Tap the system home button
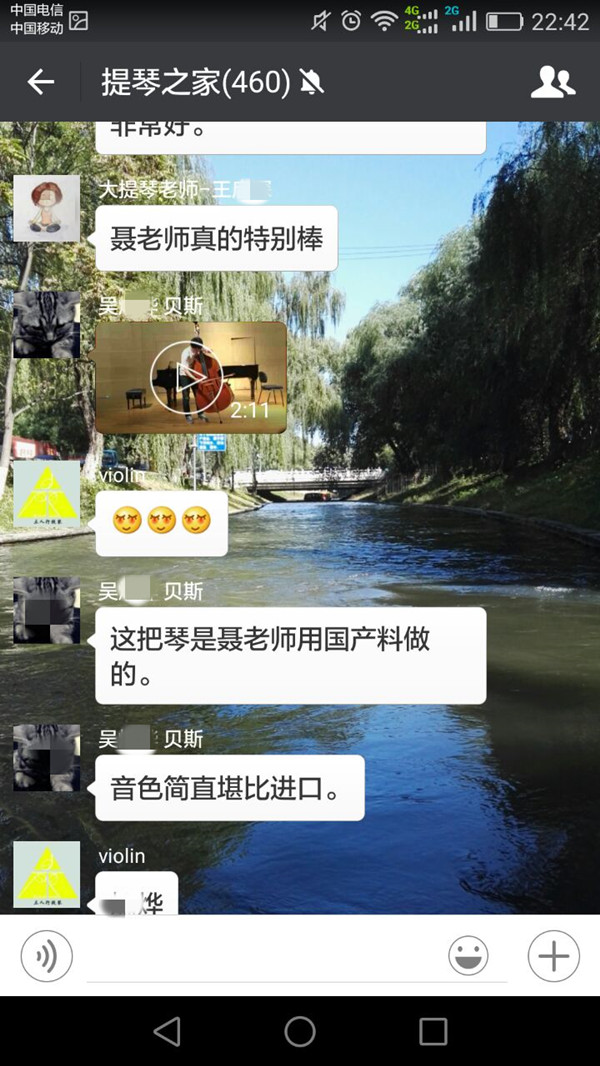Viewport: 600px width, 1066px height. click(300, 1031)
